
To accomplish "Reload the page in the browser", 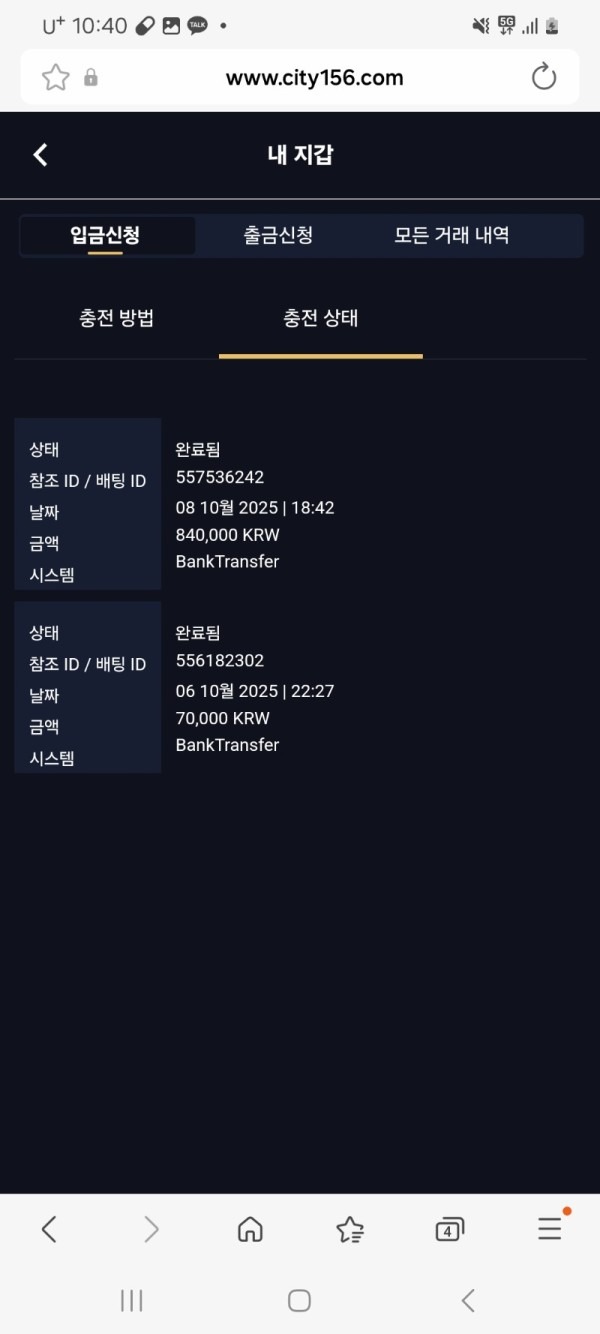I will [544, 78].
